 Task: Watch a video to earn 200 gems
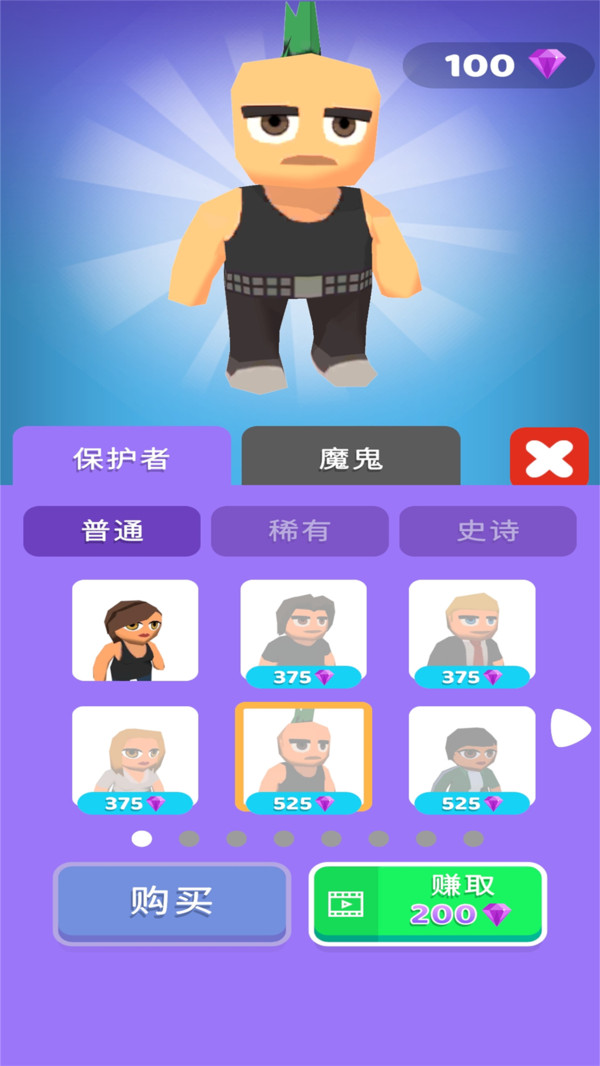coord(428,903)
